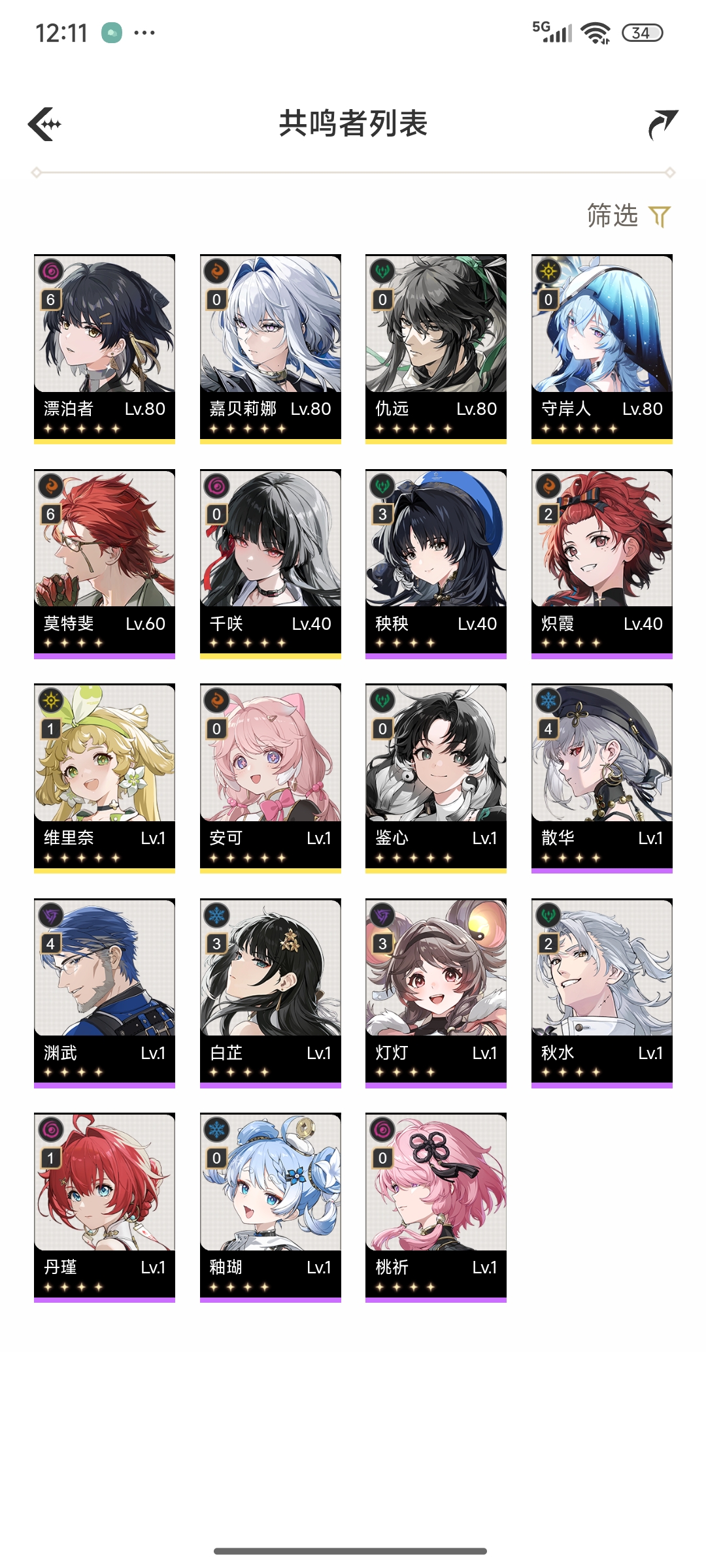Open the 炽霞 resonator card

pos(602,563)
